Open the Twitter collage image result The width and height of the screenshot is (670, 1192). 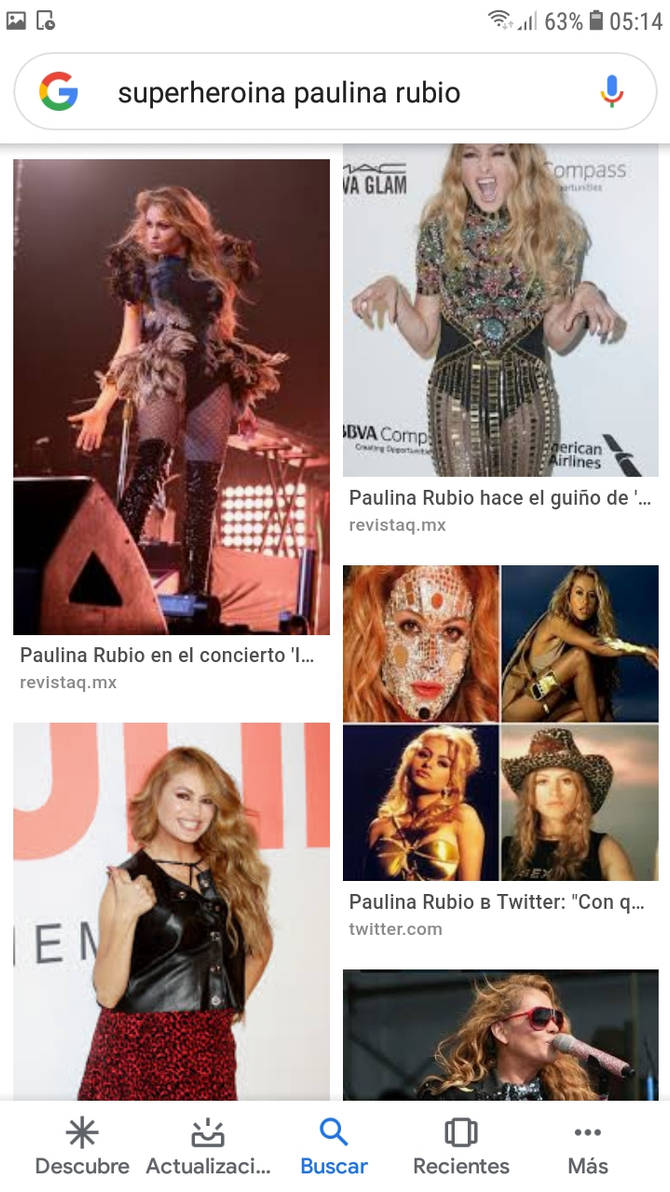point(500,722)
